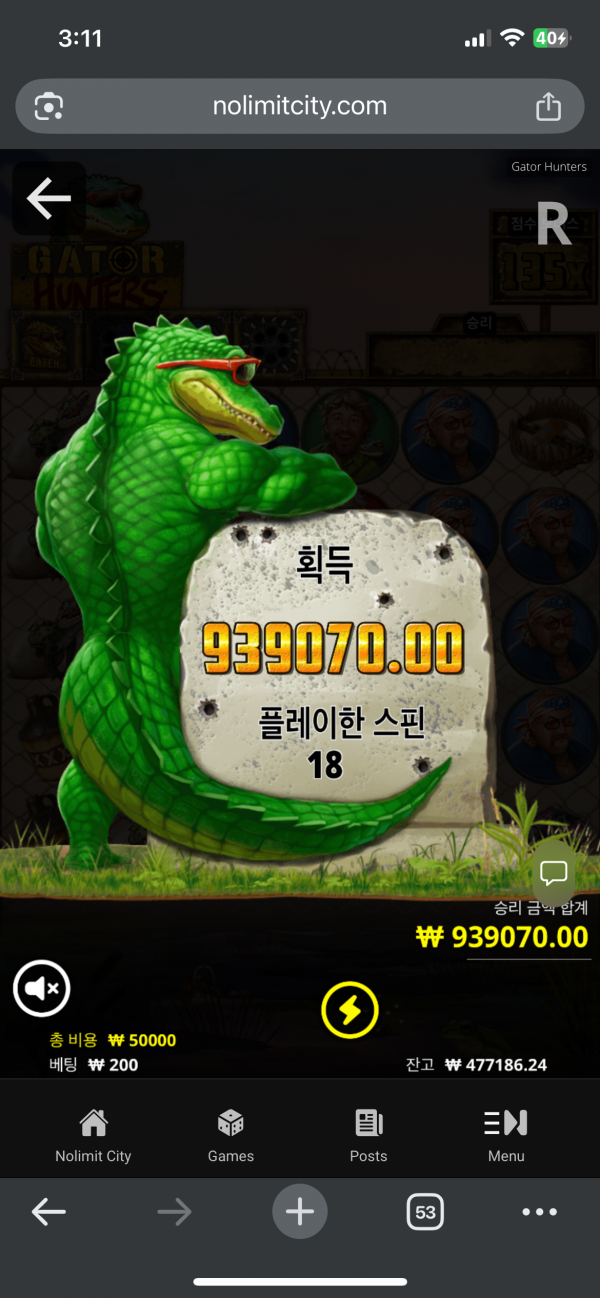Tap the nolimitcity.com address field
Viewport: 600px width, 1298px height.
coord(300,107)
